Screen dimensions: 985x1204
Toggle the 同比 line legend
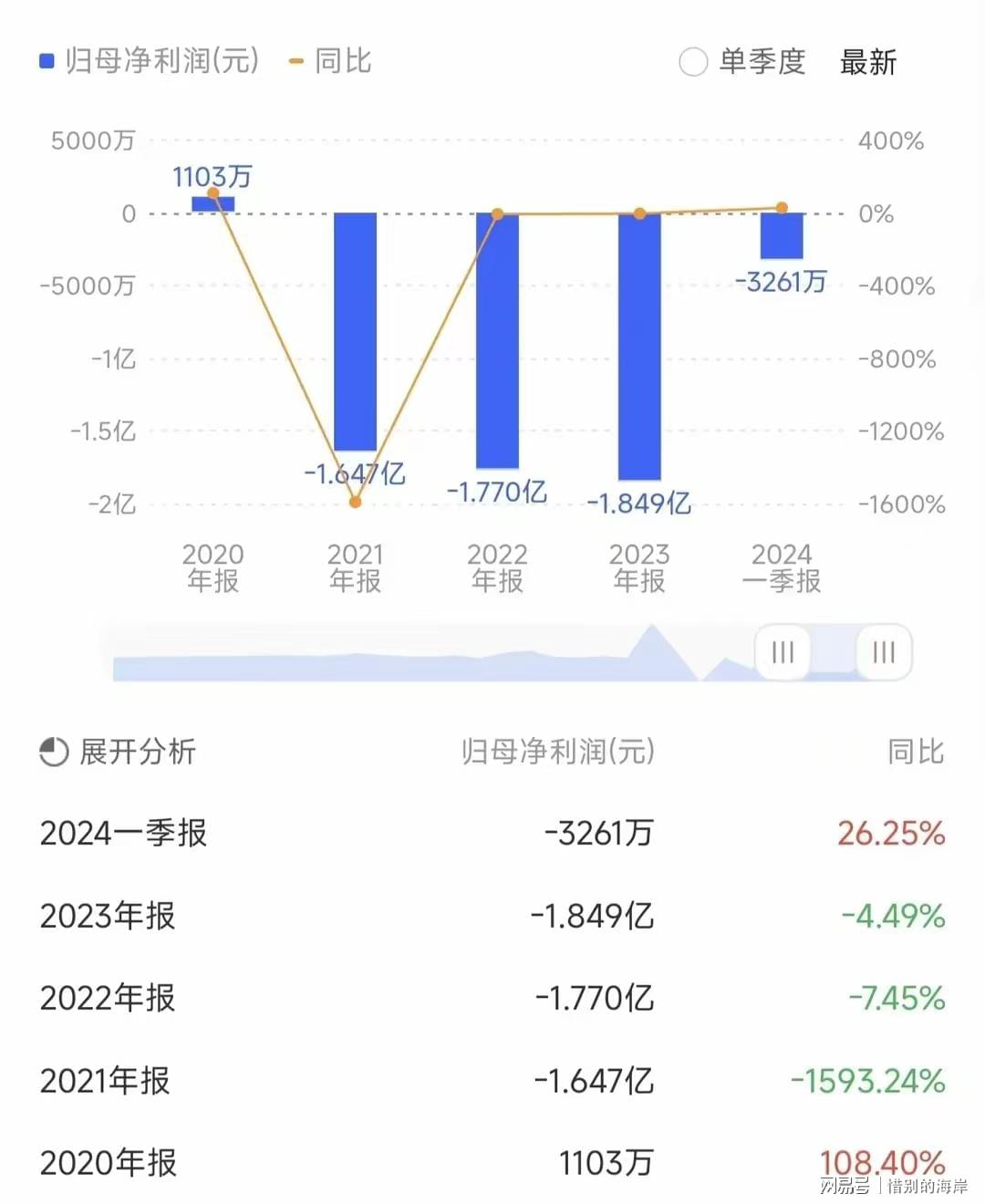pyautogui.click(x=330, y=61)
